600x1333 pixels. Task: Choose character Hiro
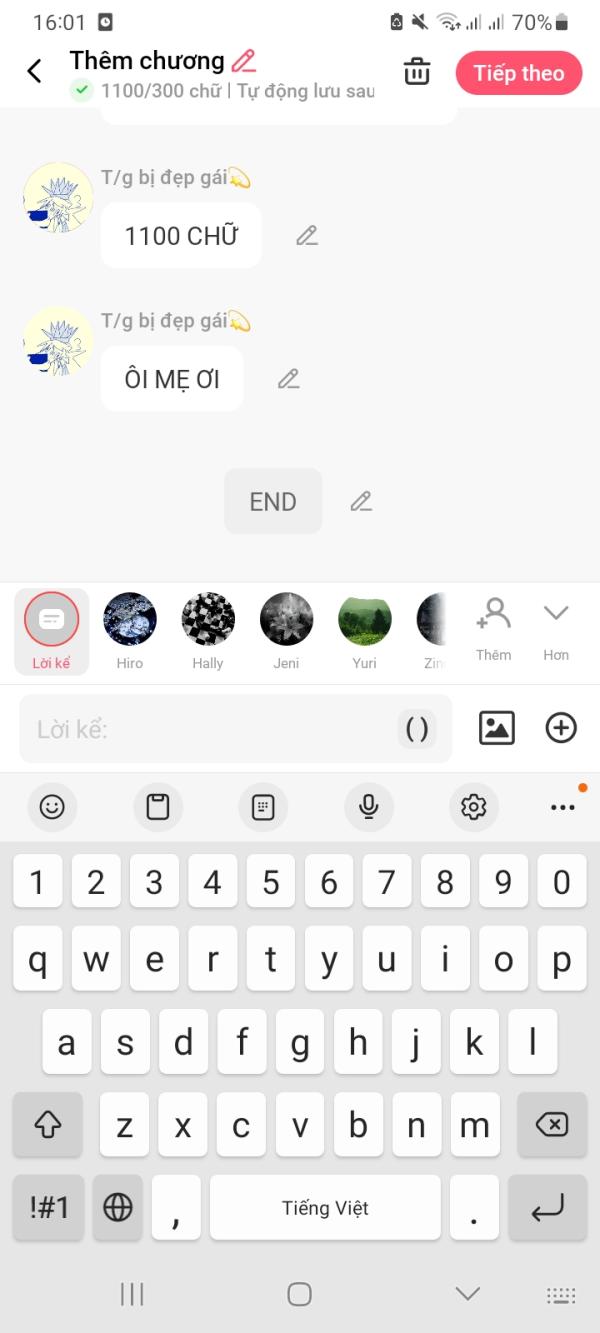pyautogui.click(x=130, y=631)
